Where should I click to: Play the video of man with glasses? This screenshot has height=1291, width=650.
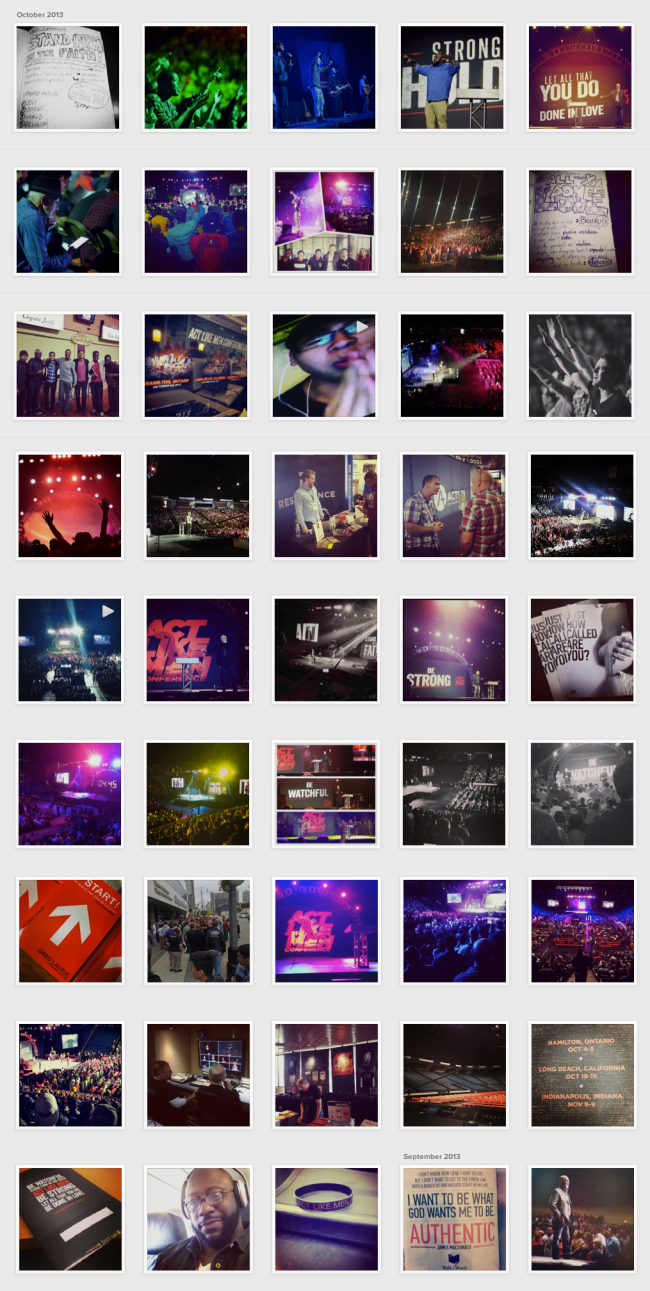(x=324, y=365)
